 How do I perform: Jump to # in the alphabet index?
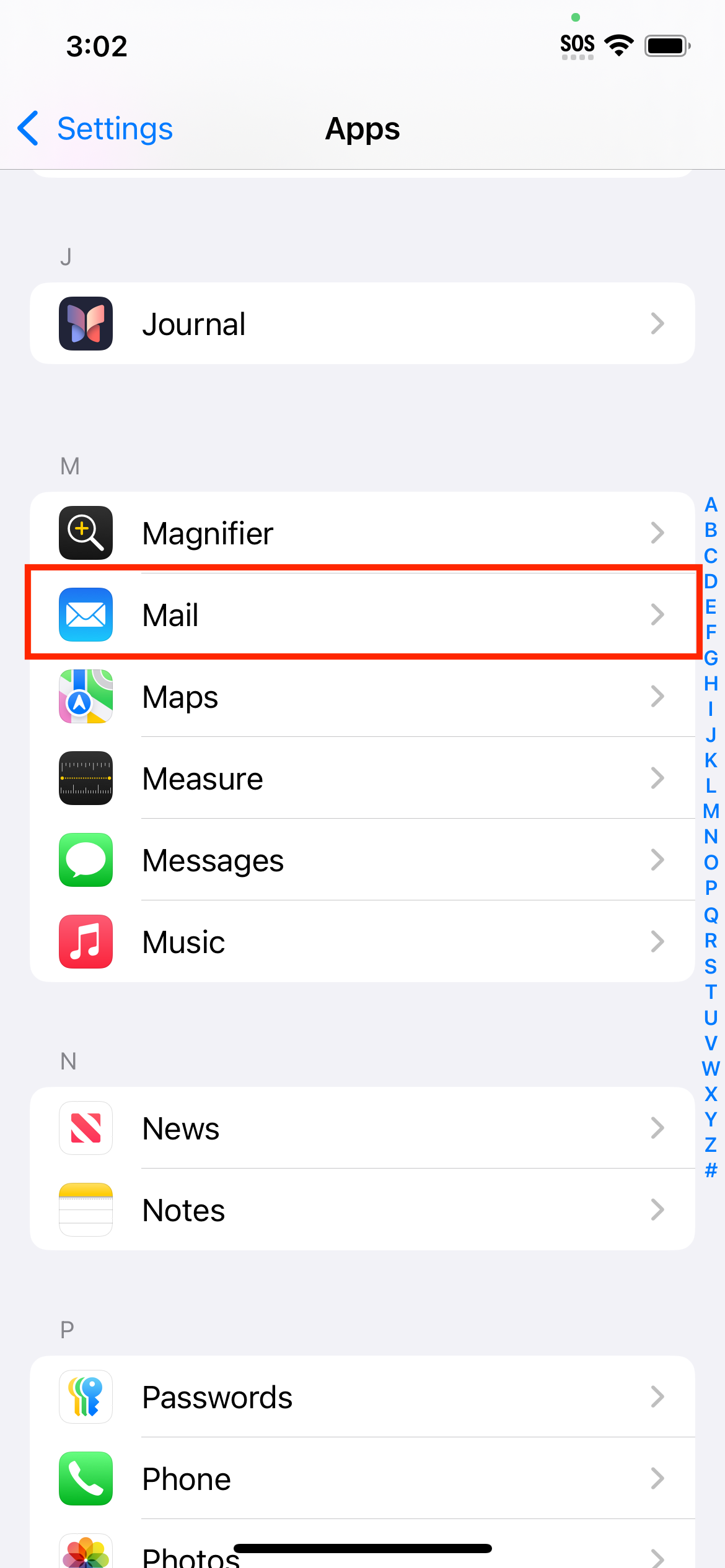711,1170
